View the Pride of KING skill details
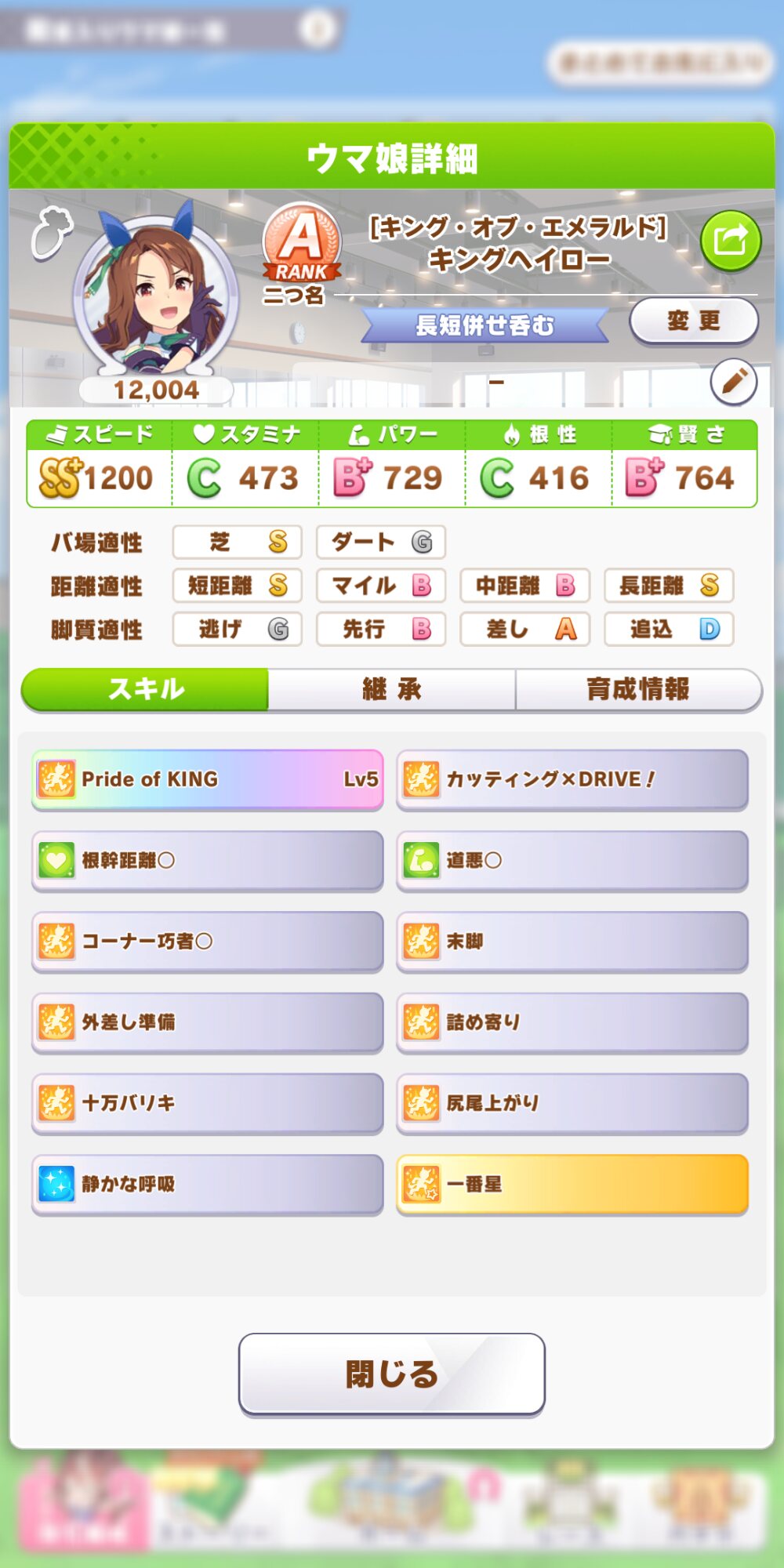This screenshot has height=1568, width=784. click(x=208, y=779)
